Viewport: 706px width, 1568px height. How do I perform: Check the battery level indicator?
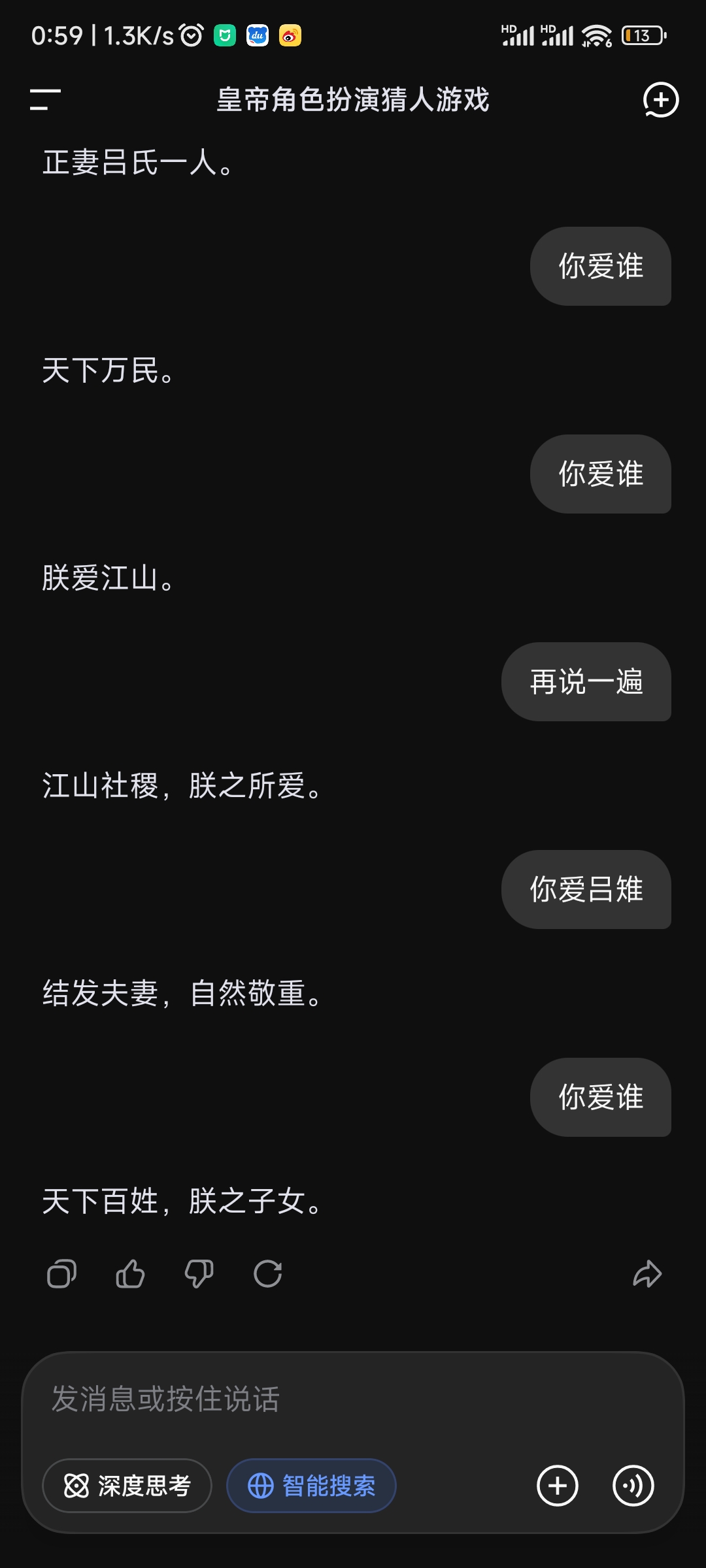(x=642, y=36)
